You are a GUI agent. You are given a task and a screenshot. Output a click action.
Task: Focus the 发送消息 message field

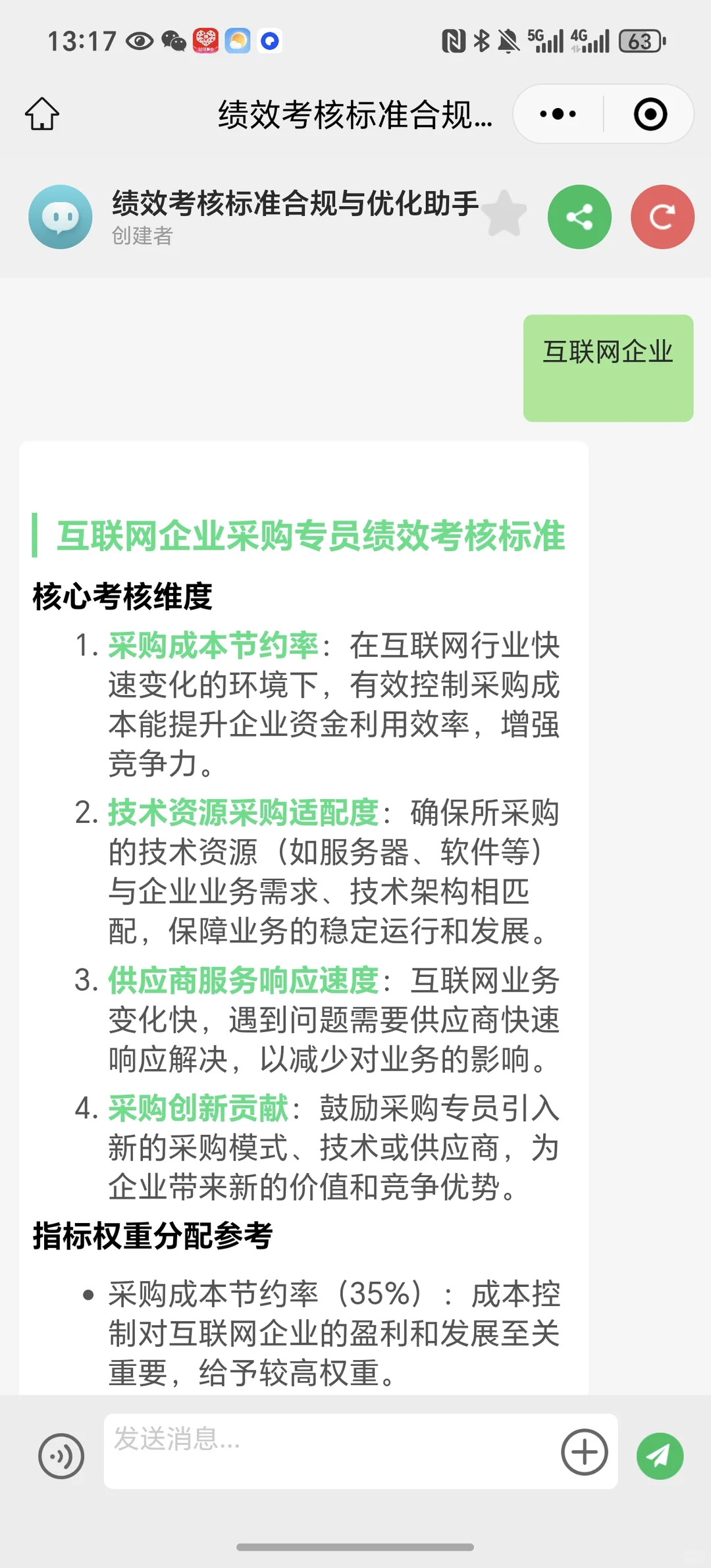(x=329, y=1451)
